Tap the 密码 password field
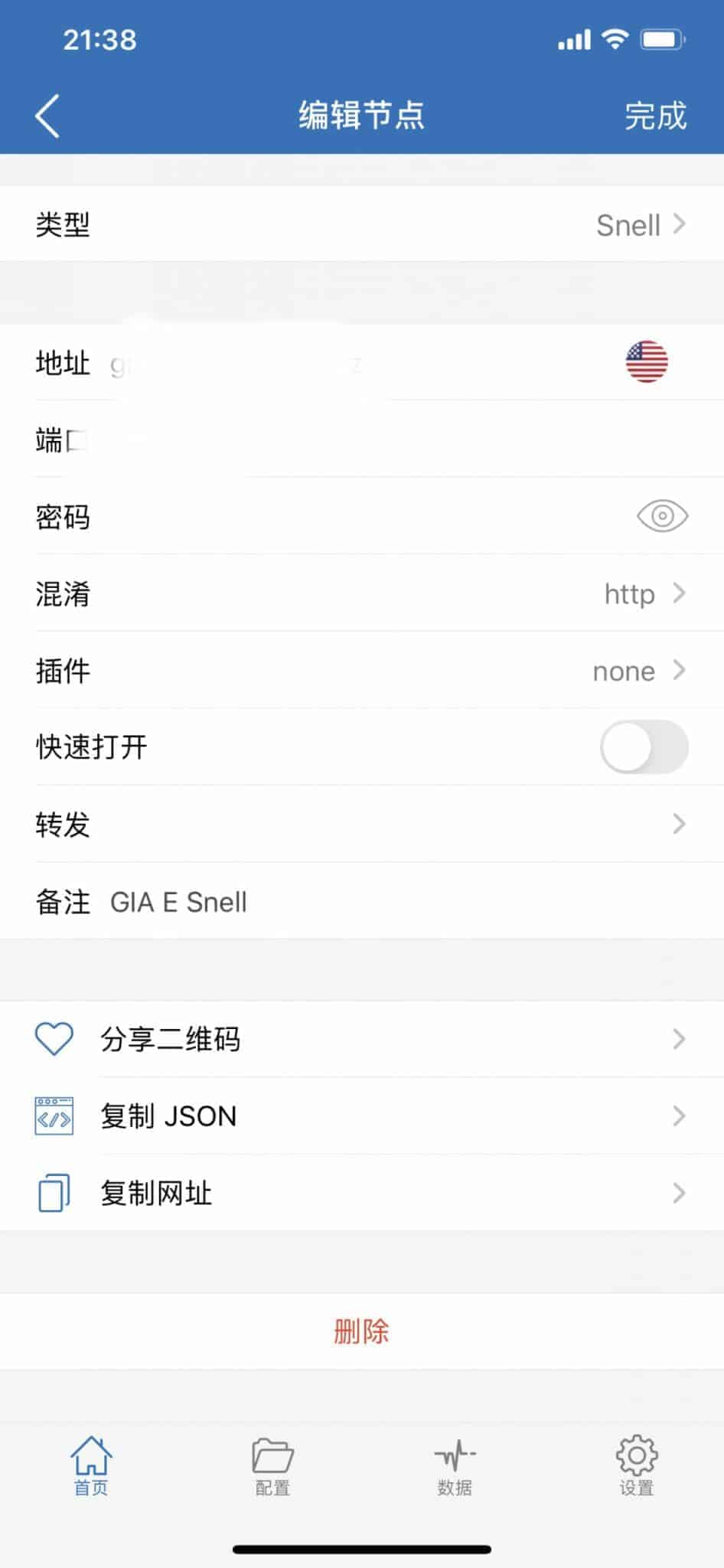Screen dimensions: 724x1568 coord(362,516)
